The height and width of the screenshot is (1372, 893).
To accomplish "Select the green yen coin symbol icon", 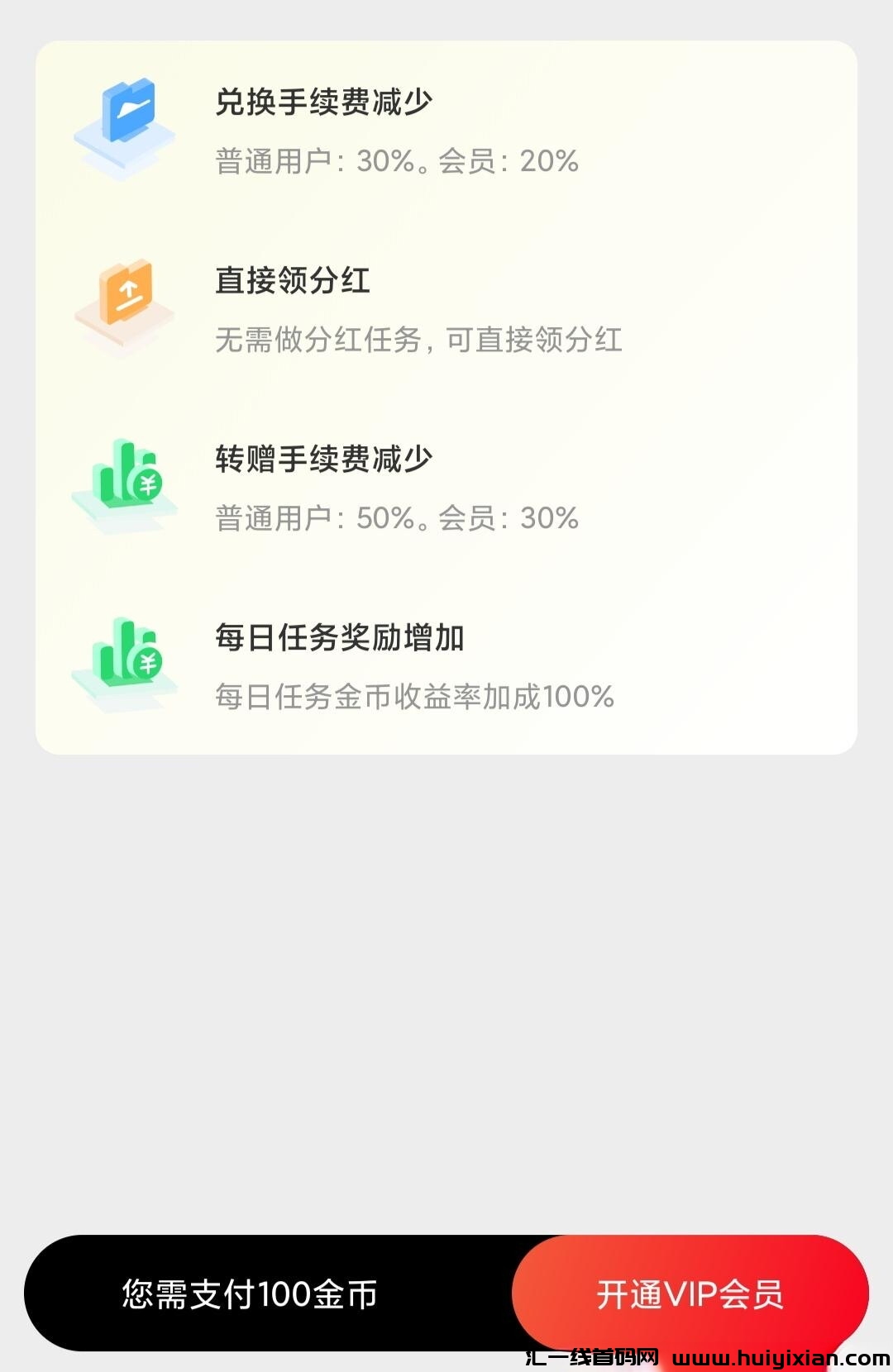I will click(149, 485).
